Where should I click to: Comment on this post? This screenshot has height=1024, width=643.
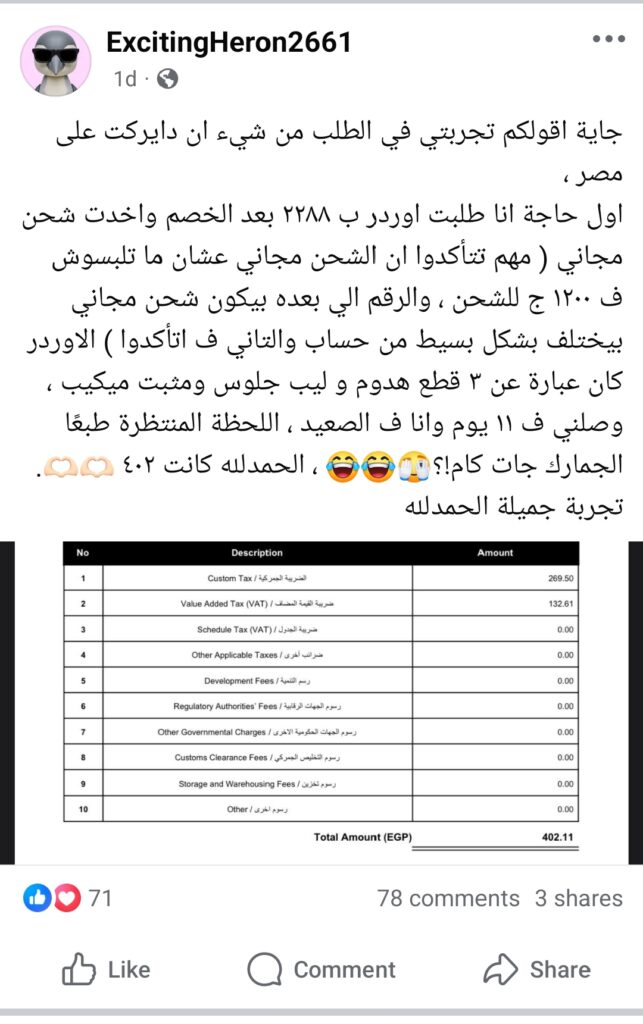[x=321, y=969]
